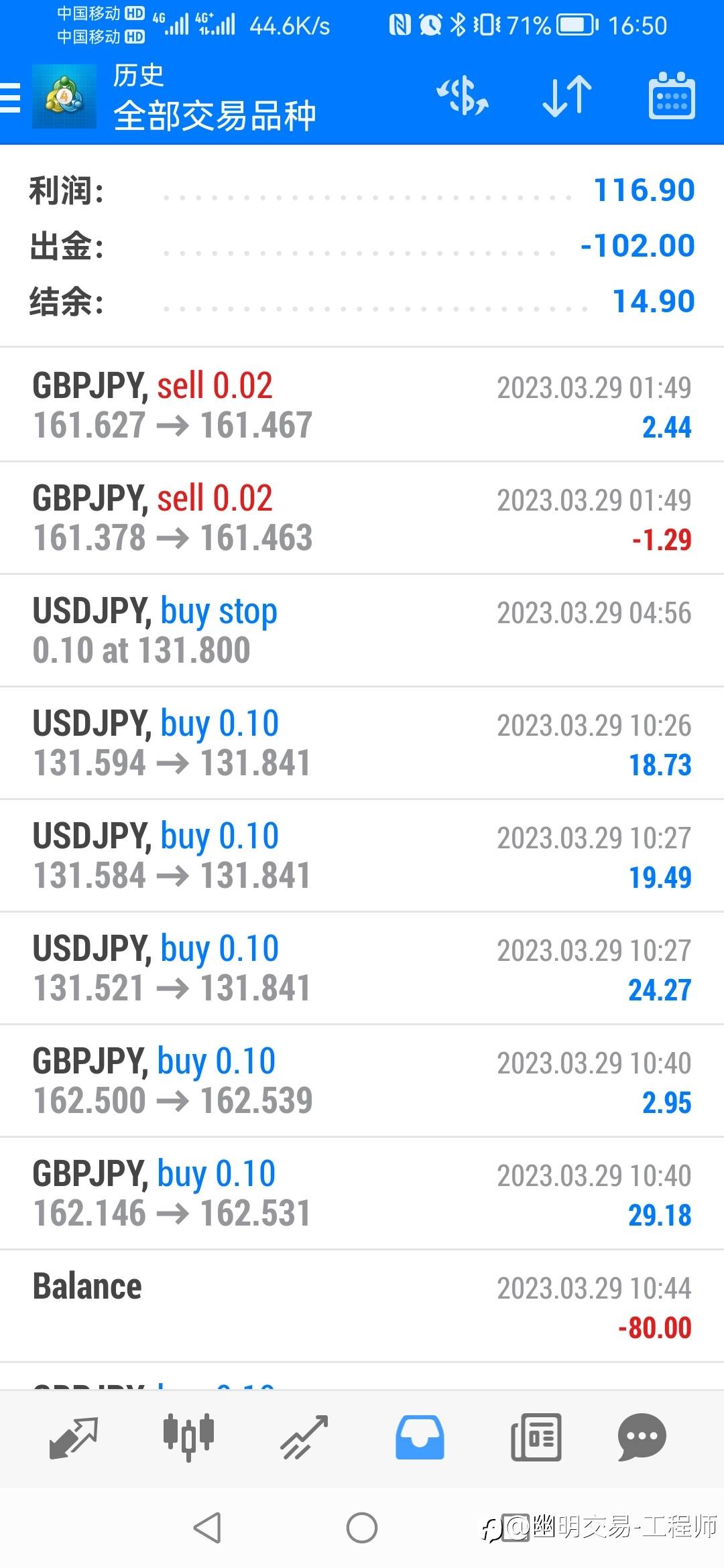This screenshot has width=724, height=1568.
Task: Open the Trade tab
Action: (304, 1438)
